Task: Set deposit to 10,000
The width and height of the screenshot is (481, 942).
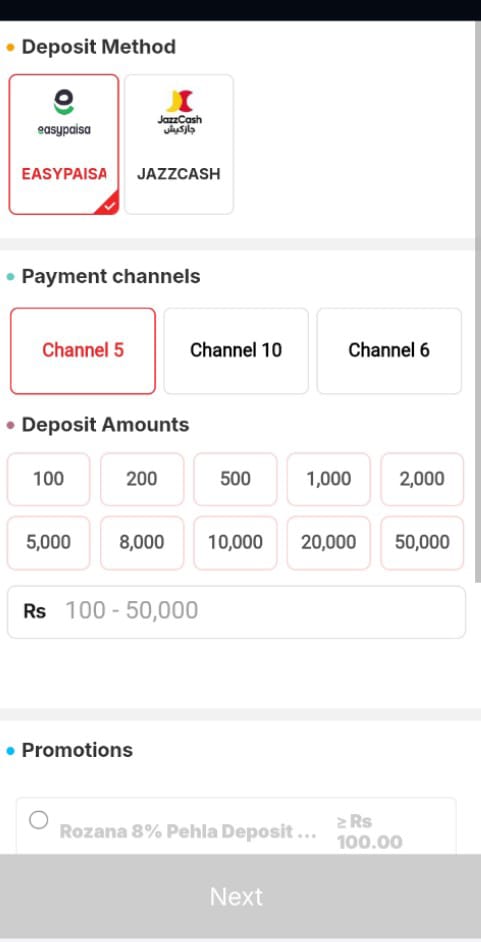Action: (235, 543)
